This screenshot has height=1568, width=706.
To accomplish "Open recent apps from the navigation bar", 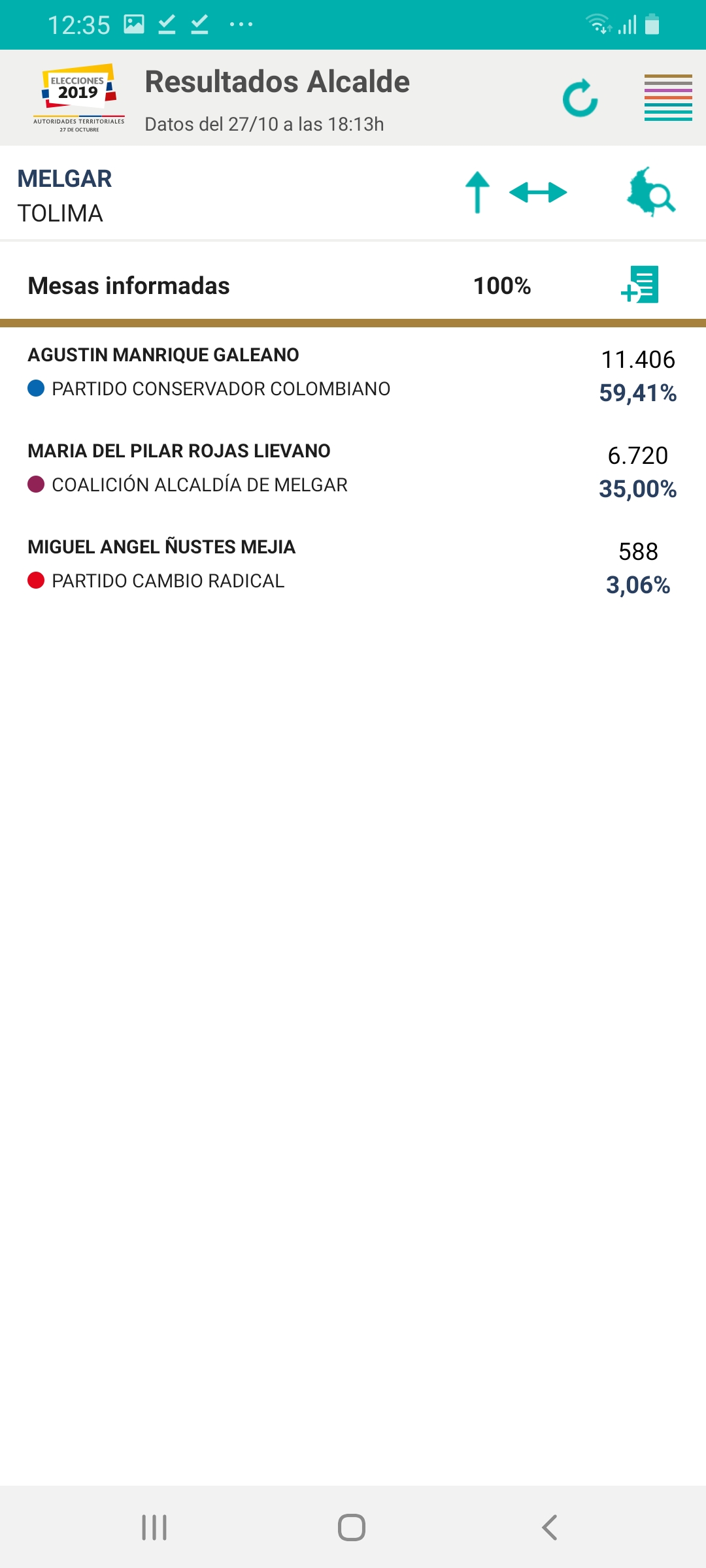I will [154, 1527].
